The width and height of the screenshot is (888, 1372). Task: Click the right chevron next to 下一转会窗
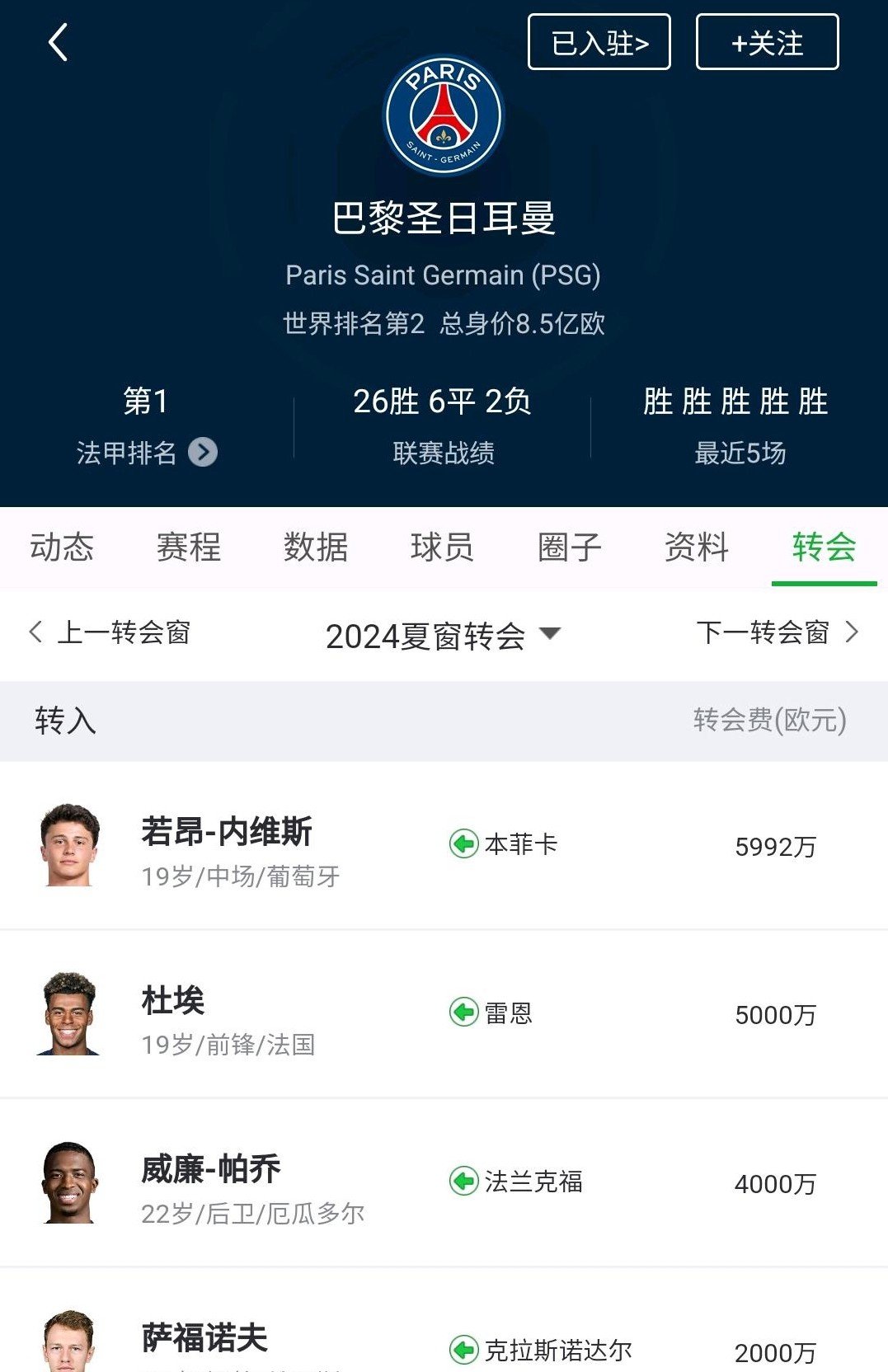coord(853,633)
